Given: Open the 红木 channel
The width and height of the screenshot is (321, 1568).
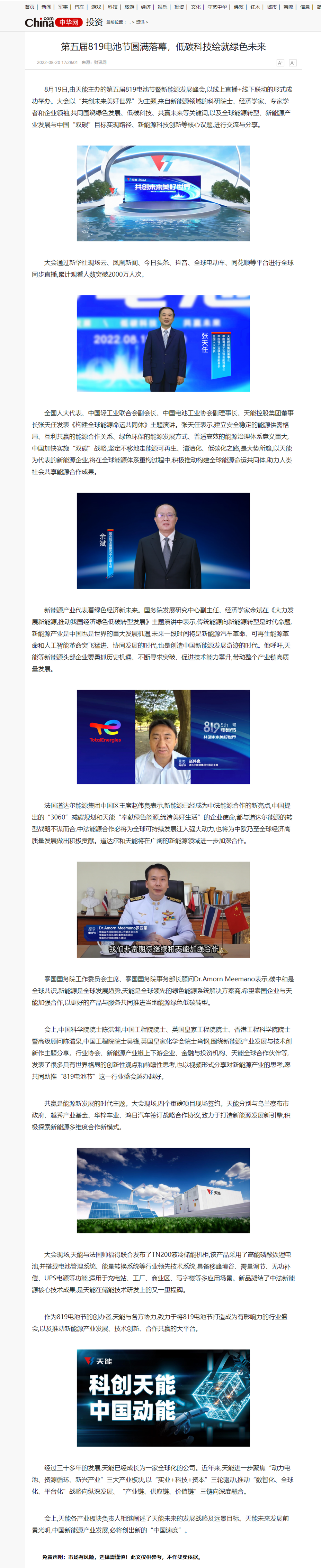Looking at the screenshot, I should click(x=255, y=7).
